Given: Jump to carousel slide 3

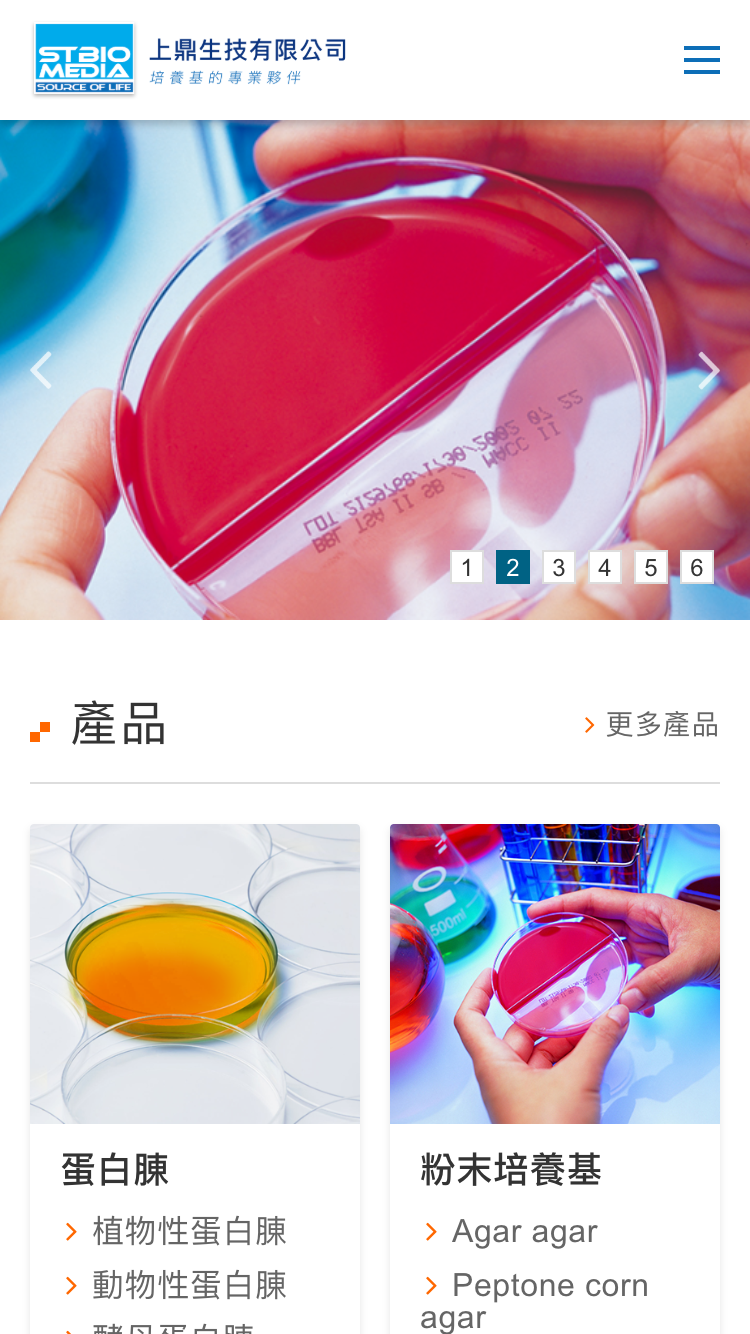Looking at the screenshot, I should pyautogui.click(x=559, y=567).
